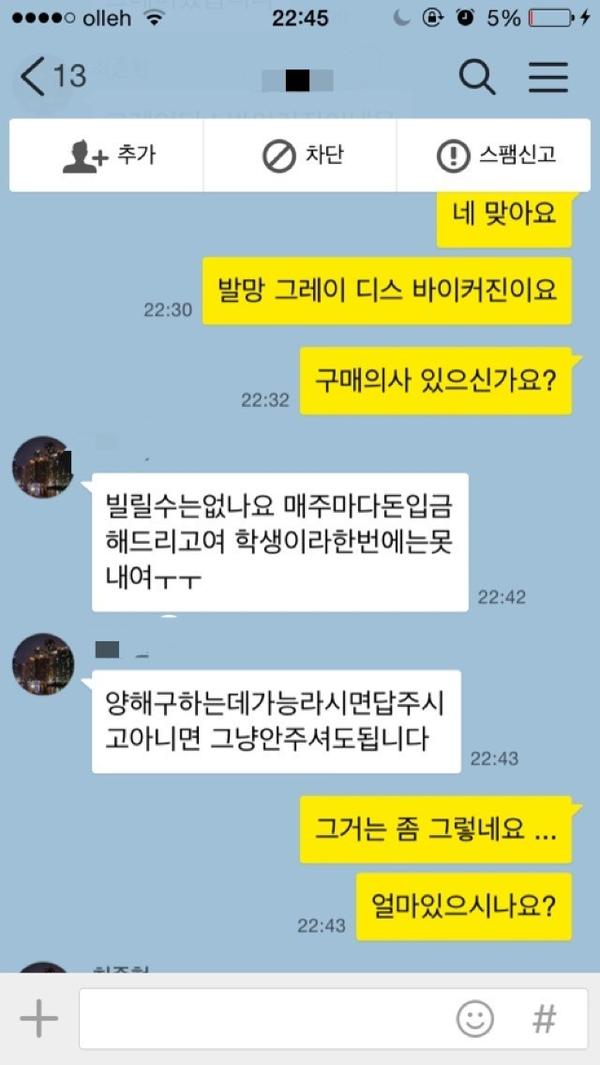Image resolution: width=600 pixels, height=1065 pixels.
Task: Go back to the chat list
Action: coord(53,75)
